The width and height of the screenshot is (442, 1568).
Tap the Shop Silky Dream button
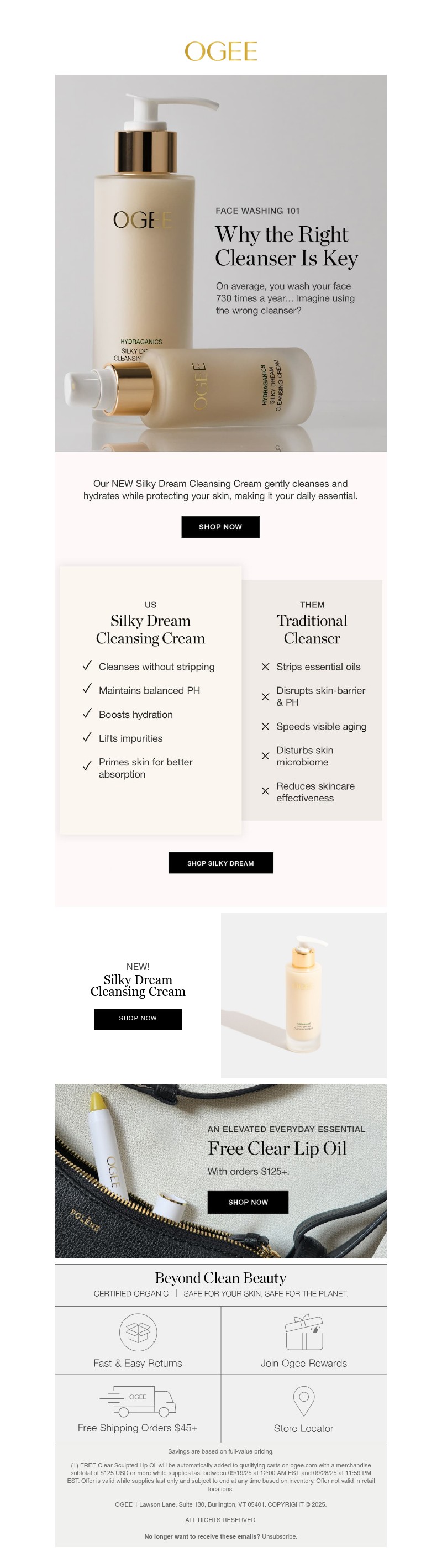[220, 863]
